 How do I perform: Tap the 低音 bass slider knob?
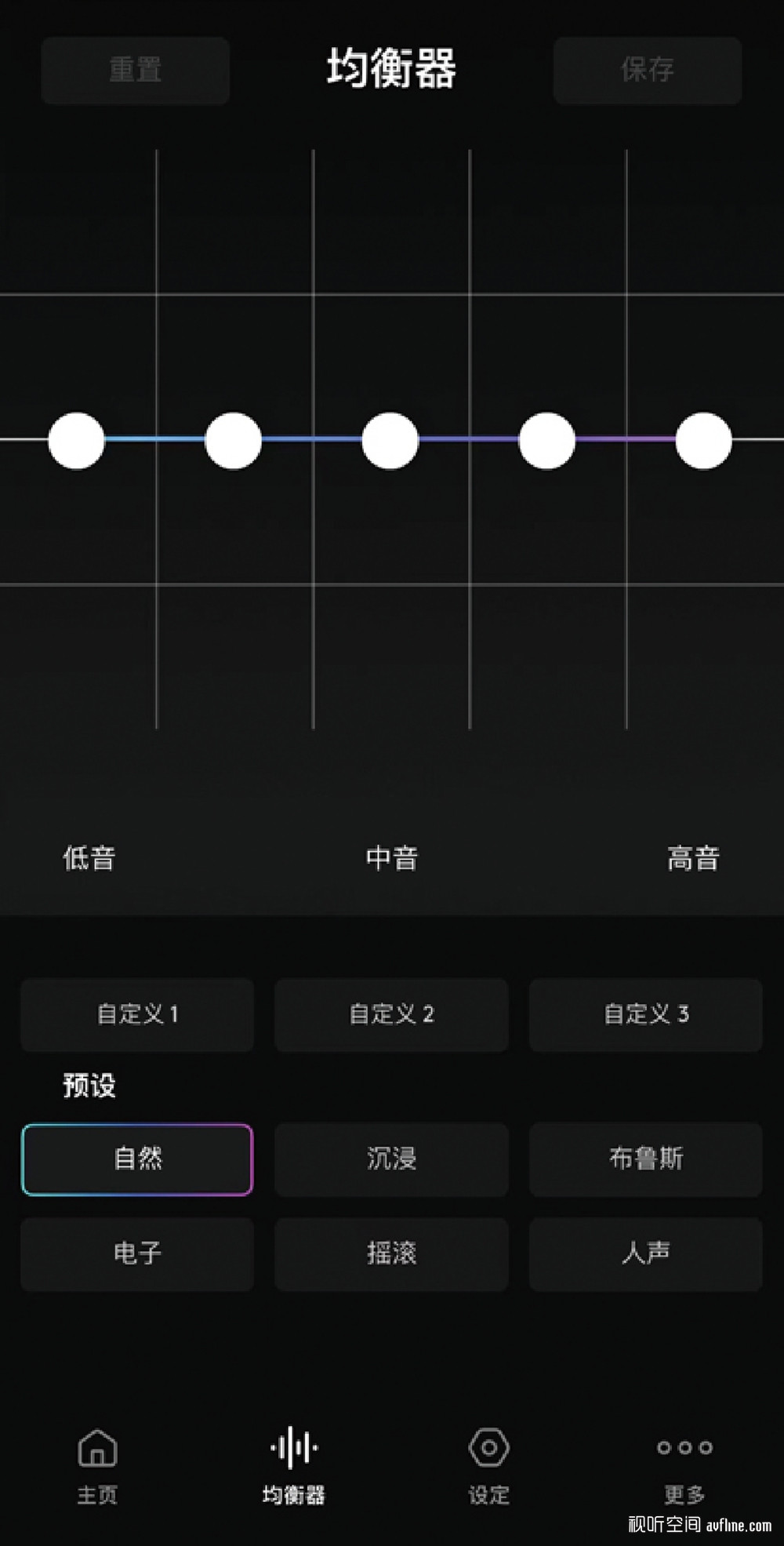(77, 441)
